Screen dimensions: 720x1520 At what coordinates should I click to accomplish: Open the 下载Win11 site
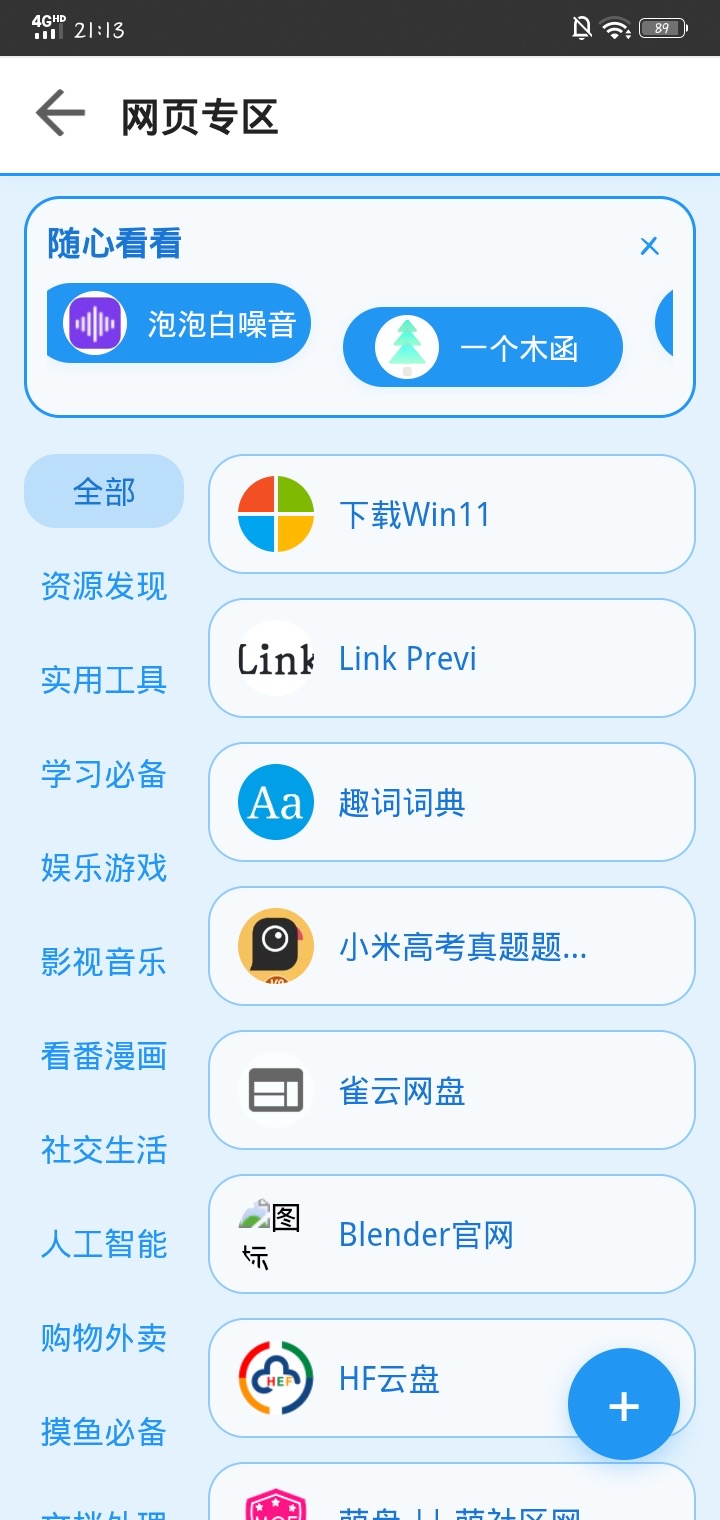[451, 514]
